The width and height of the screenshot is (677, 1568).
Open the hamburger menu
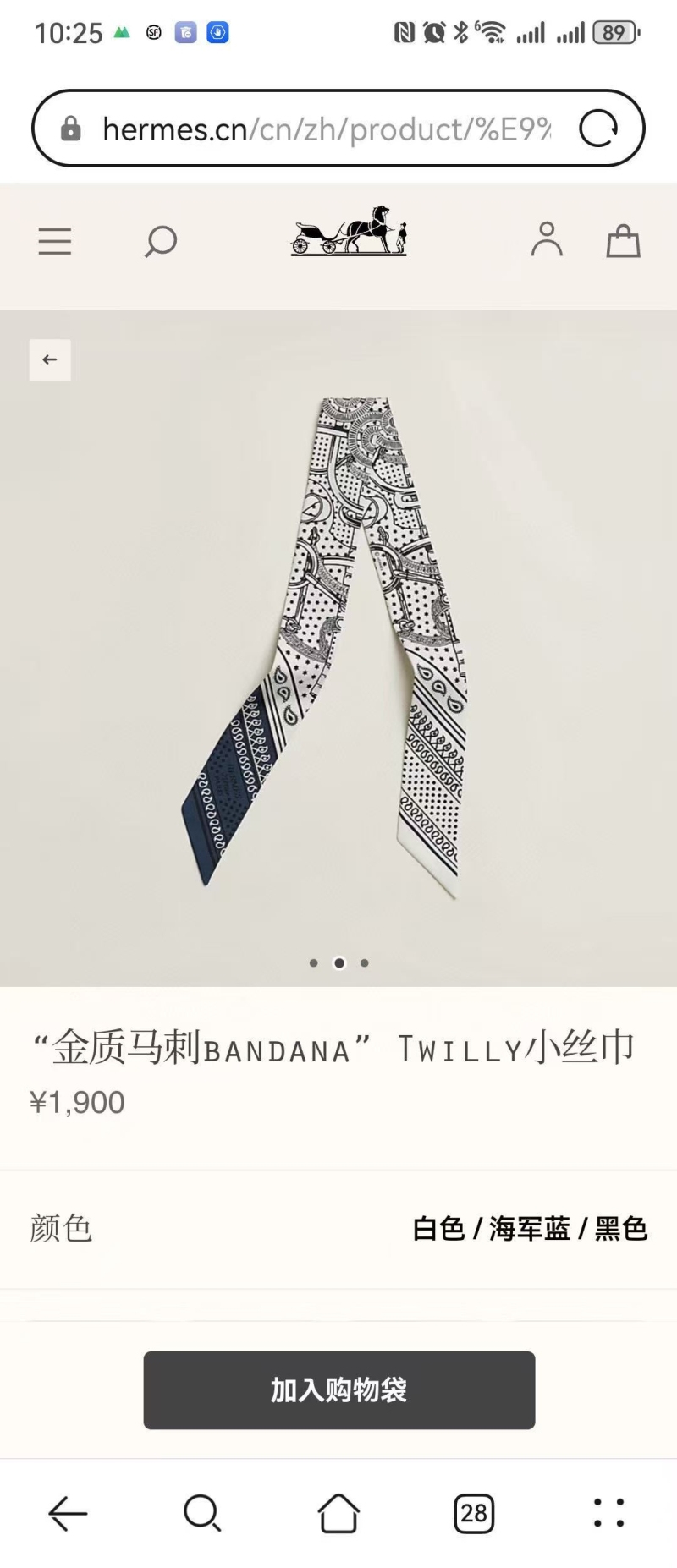point(55,242)
